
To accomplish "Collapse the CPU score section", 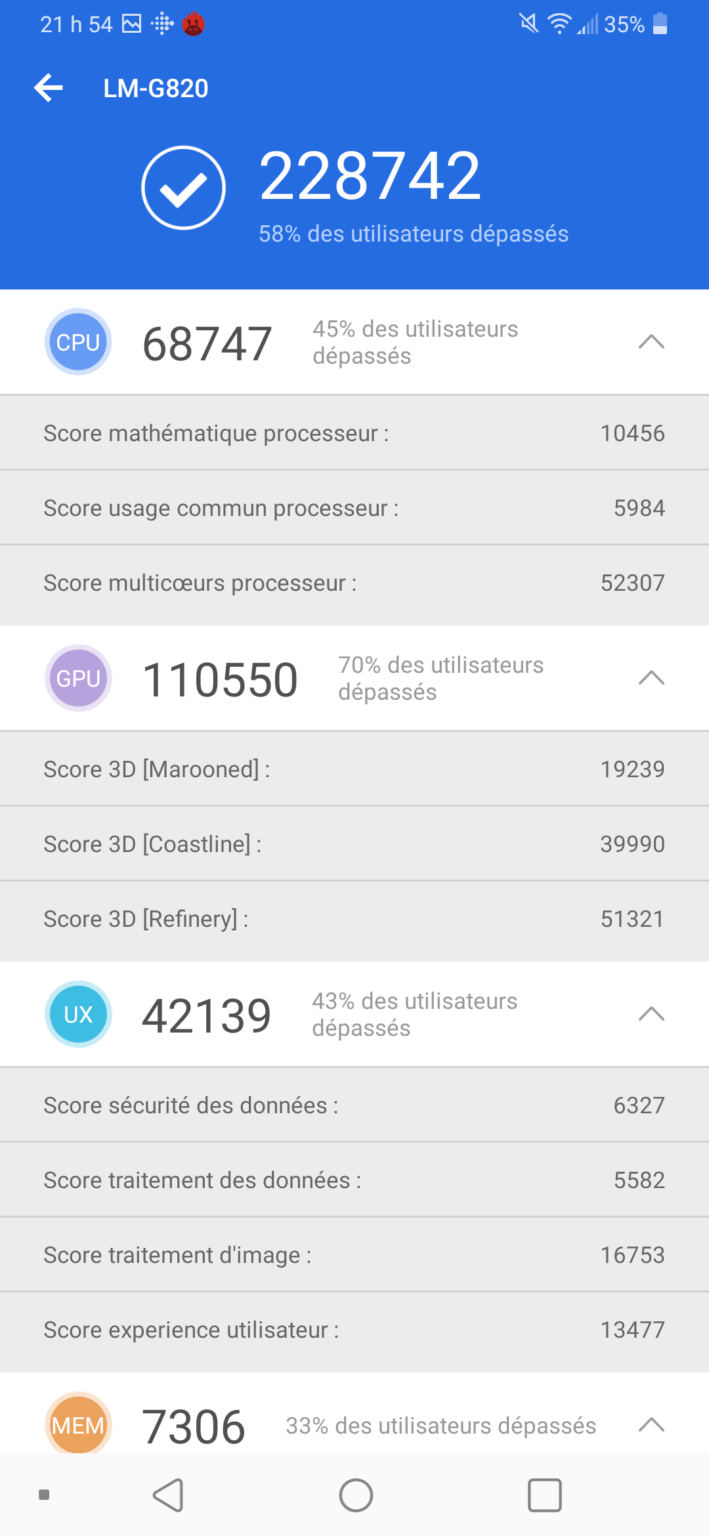I will coord(651,342).
